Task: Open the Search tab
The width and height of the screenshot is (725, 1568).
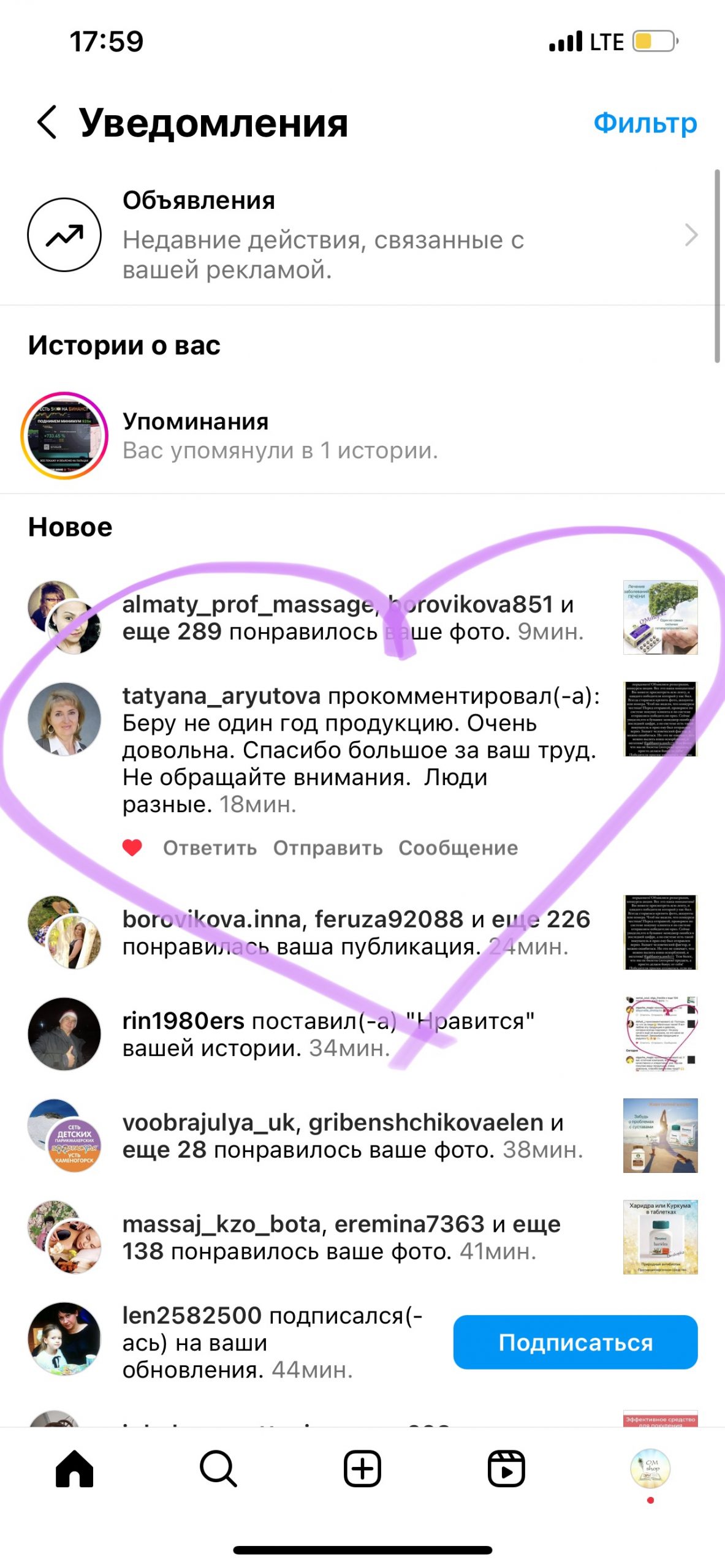Action: click(x=218, y=1469)
